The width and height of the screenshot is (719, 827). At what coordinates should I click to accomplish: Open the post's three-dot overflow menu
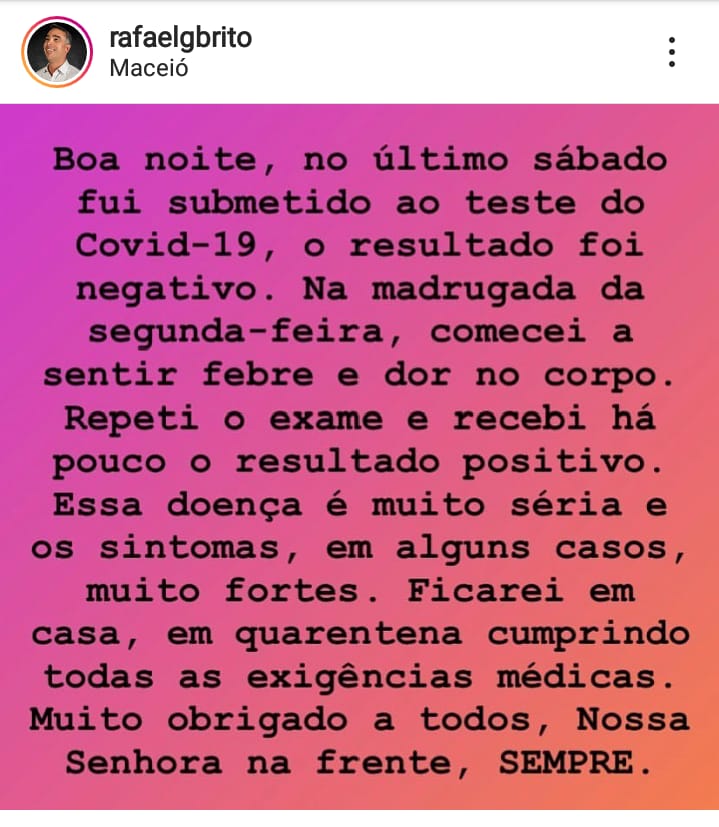[x=672, y=52]
